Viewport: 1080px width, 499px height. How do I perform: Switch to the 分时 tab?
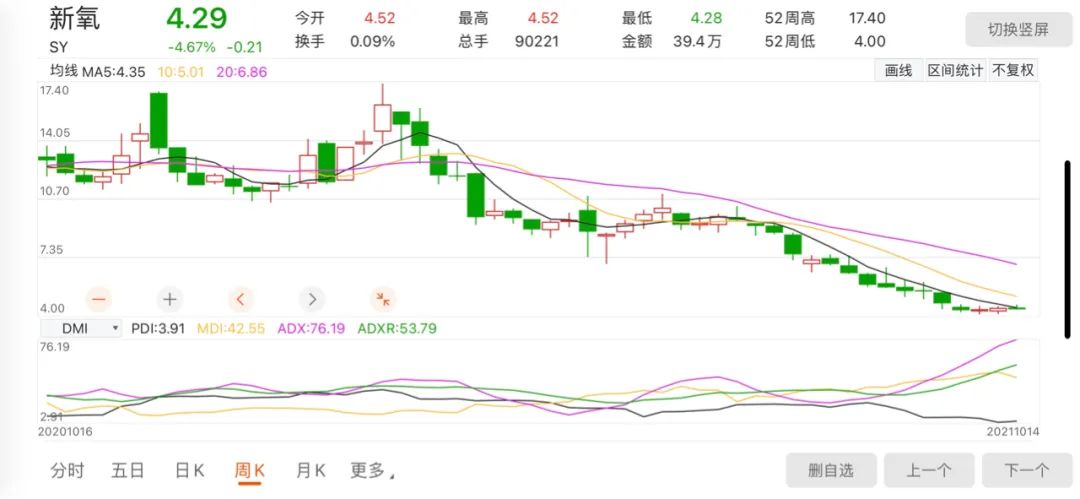click(x=67, y=470)
